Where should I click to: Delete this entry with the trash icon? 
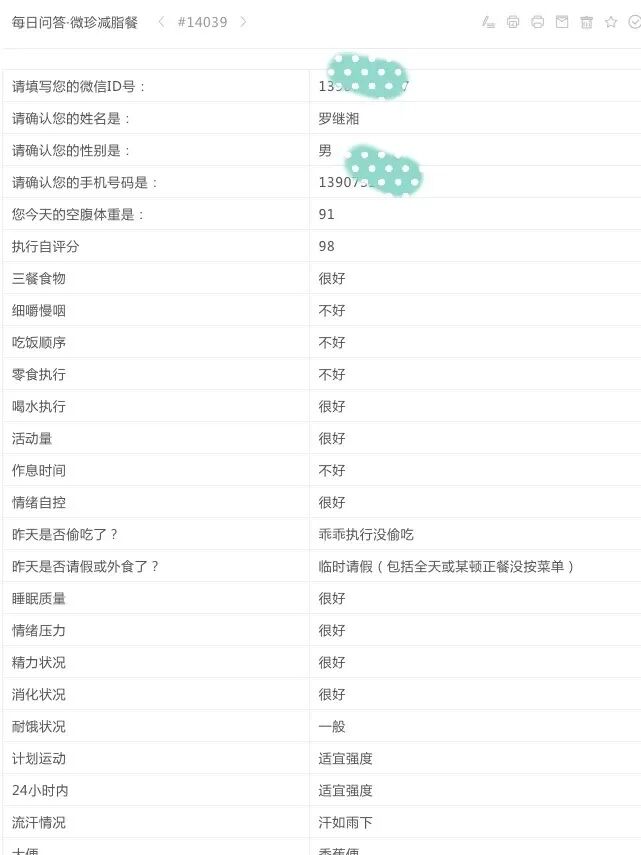click(x=586, y=22)
